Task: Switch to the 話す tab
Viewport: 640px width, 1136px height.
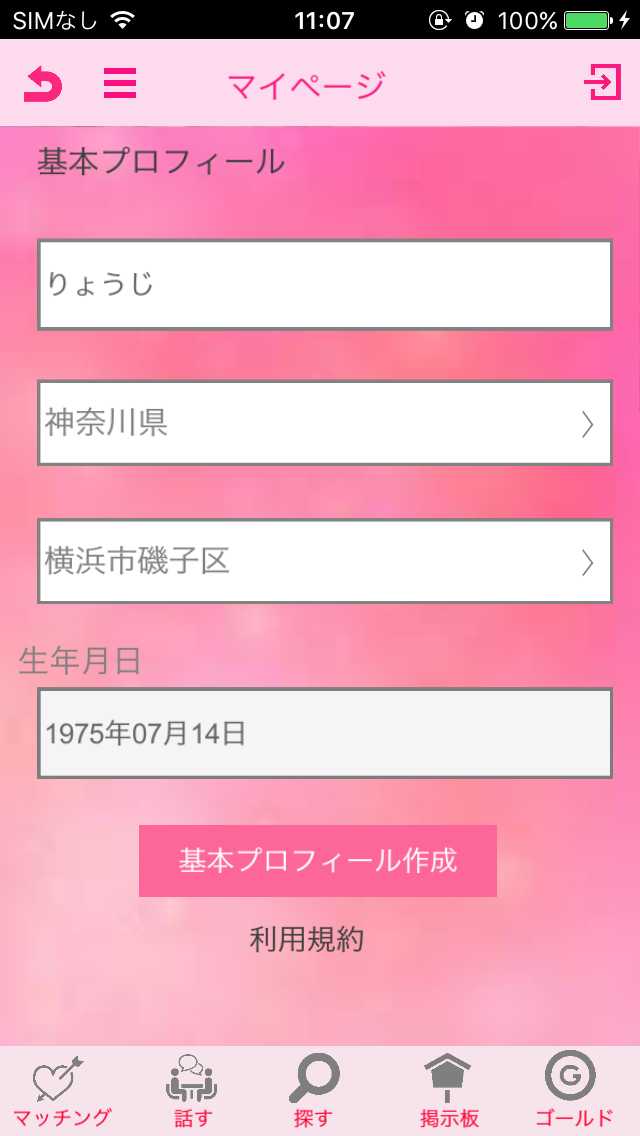Action: [190, 1092]
